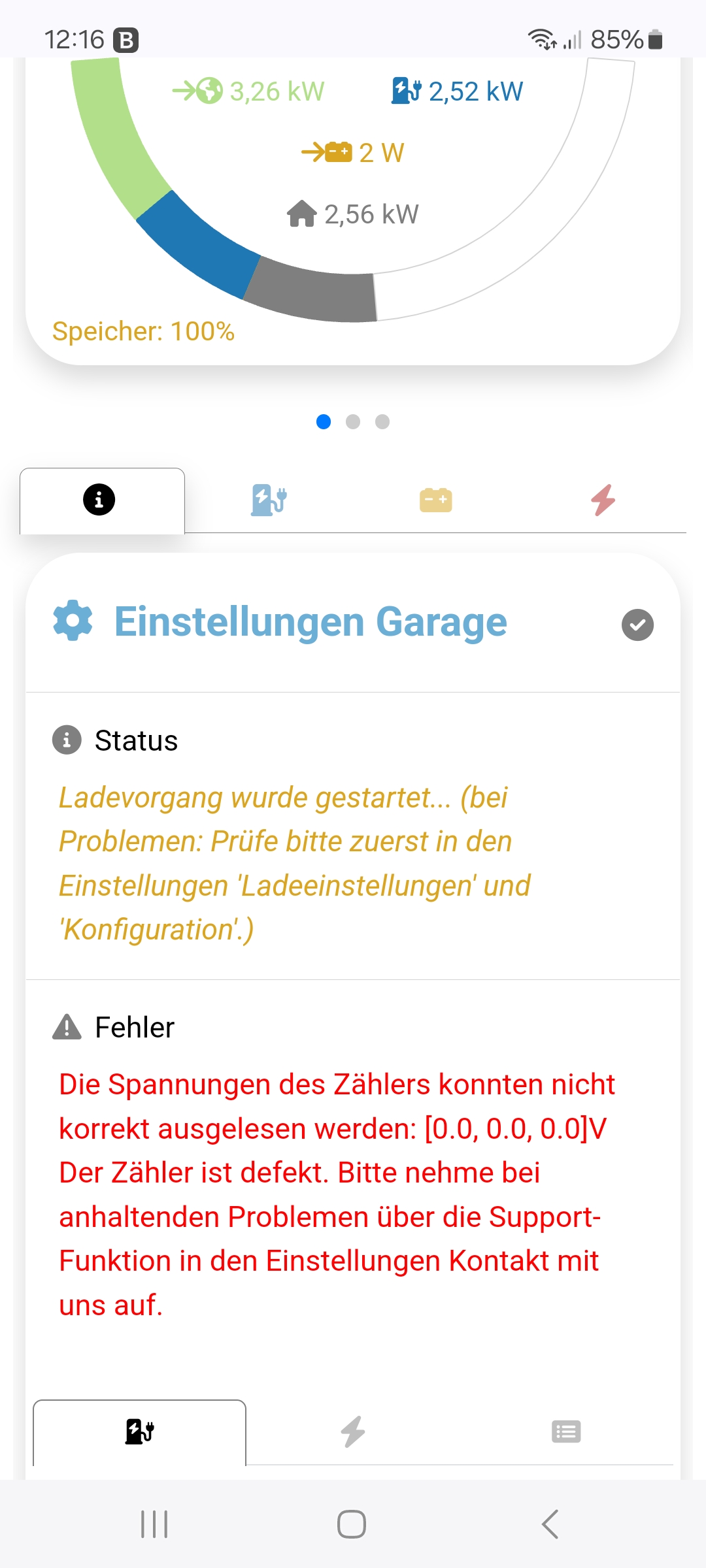
Task: Select the second carousel page dot
Action: [353, 422]
